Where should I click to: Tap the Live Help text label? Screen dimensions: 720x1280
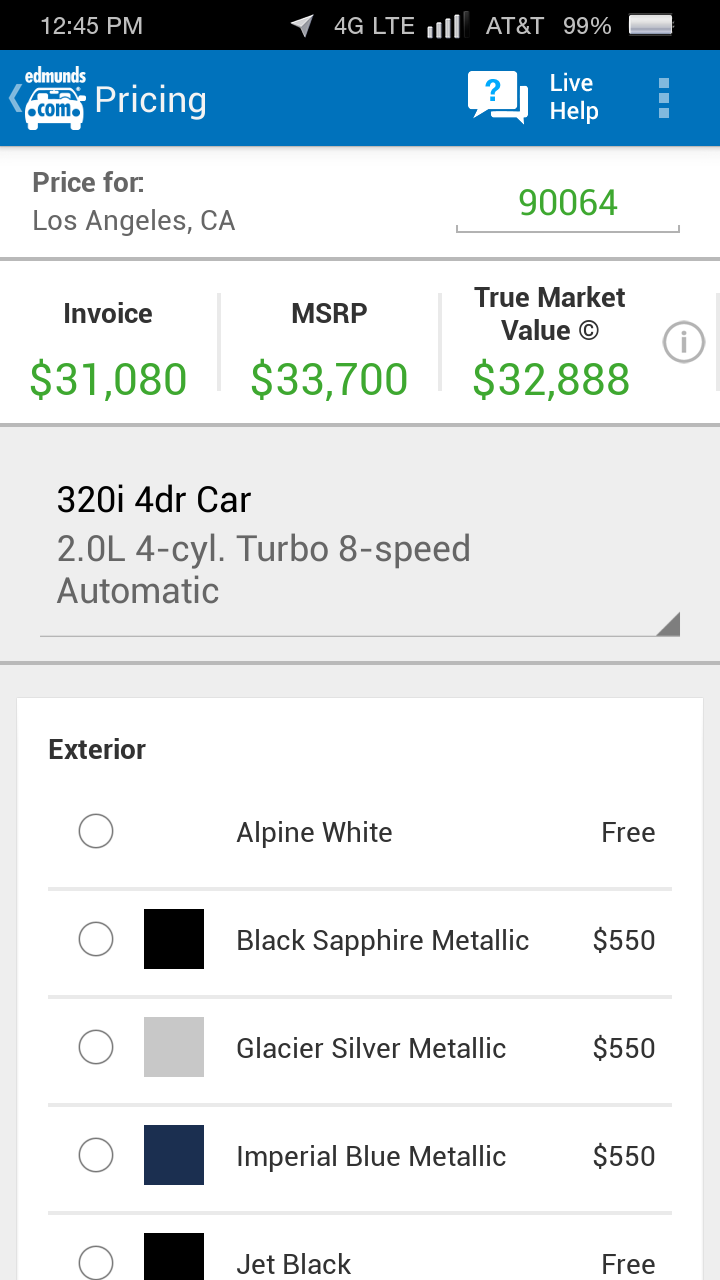[x=573, y=96]
